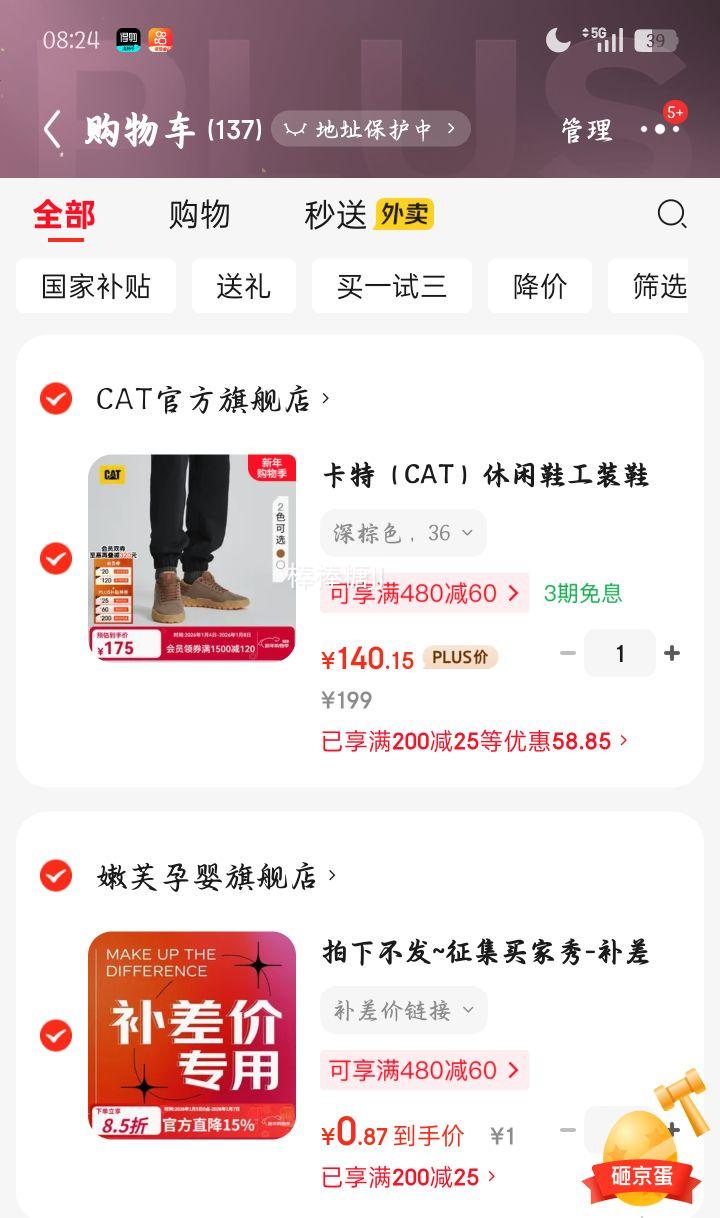Deselect the CAT官方旗舰店 store checkbox
Screen dimensions: 720x1218
55,396
